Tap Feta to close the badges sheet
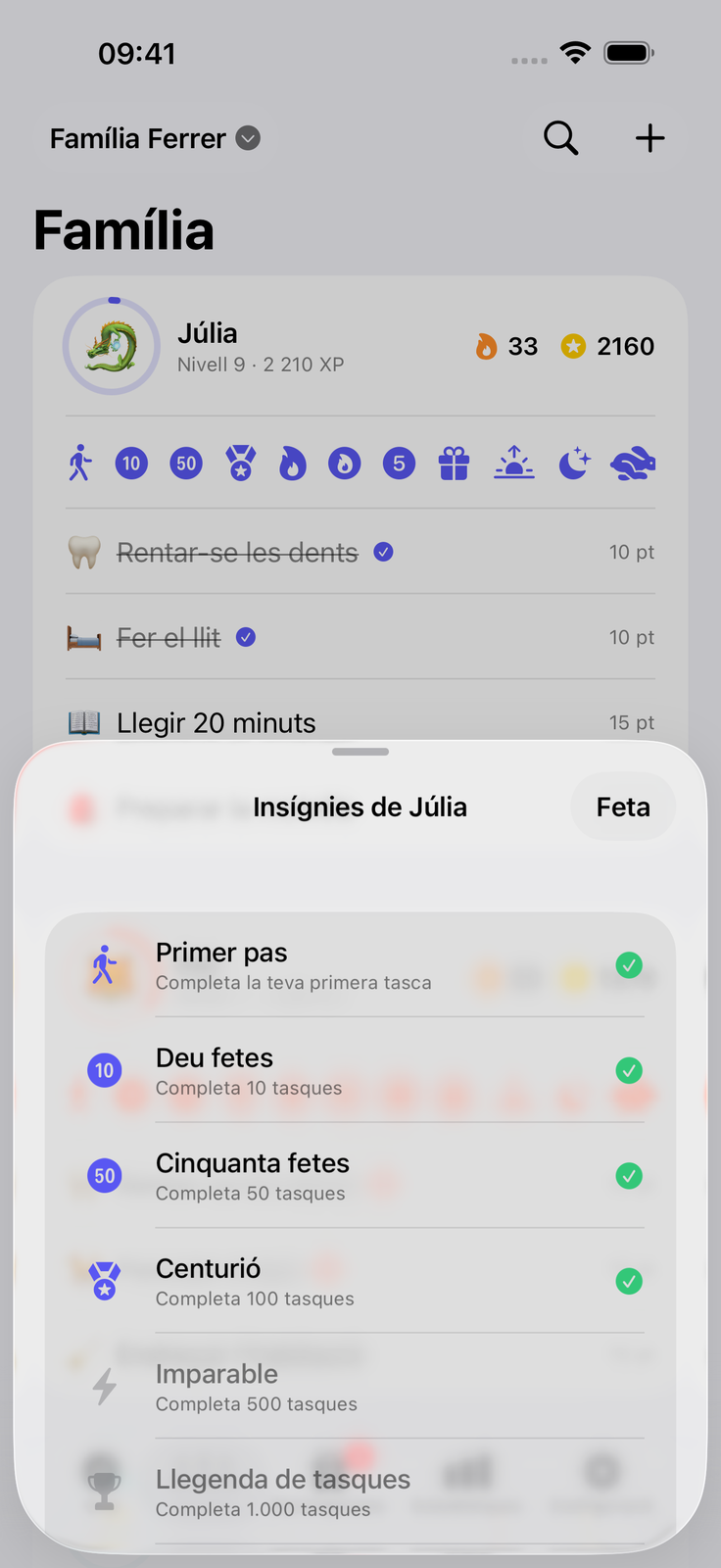Viewport: 721px width, 1568px height. (623, 807)
